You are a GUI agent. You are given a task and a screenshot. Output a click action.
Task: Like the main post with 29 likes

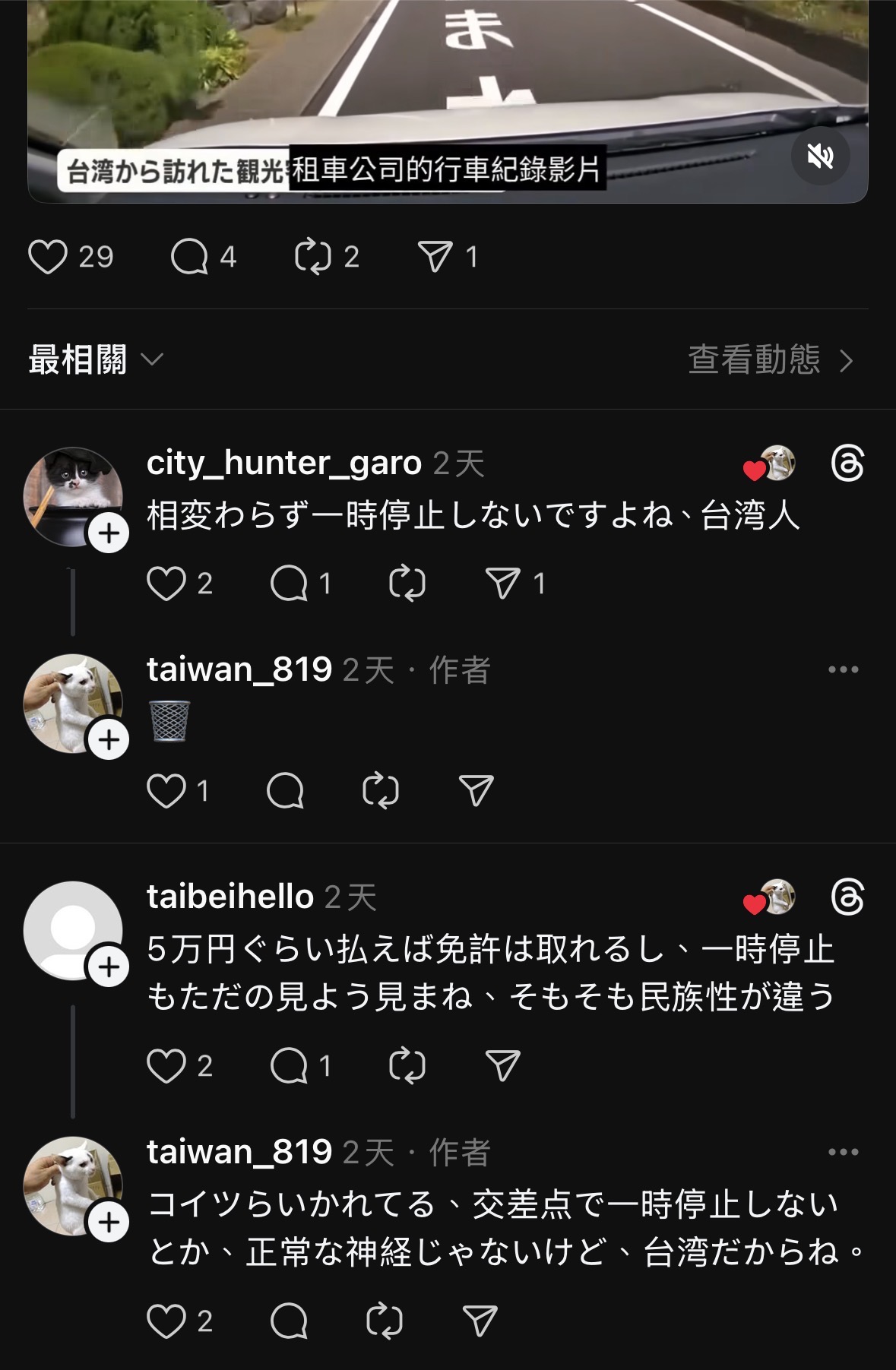(48, 257)
